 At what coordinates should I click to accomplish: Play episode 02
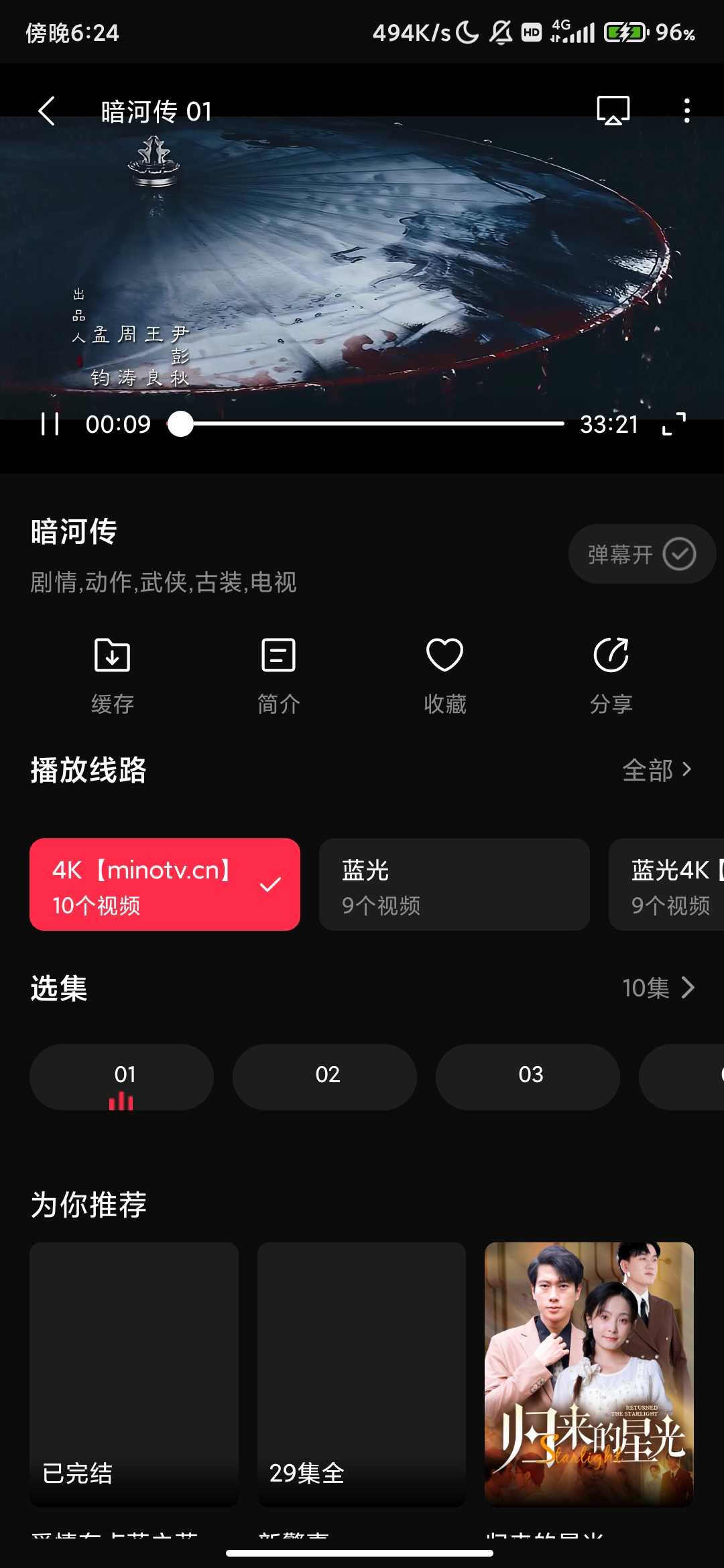[x=327, y=1075]
